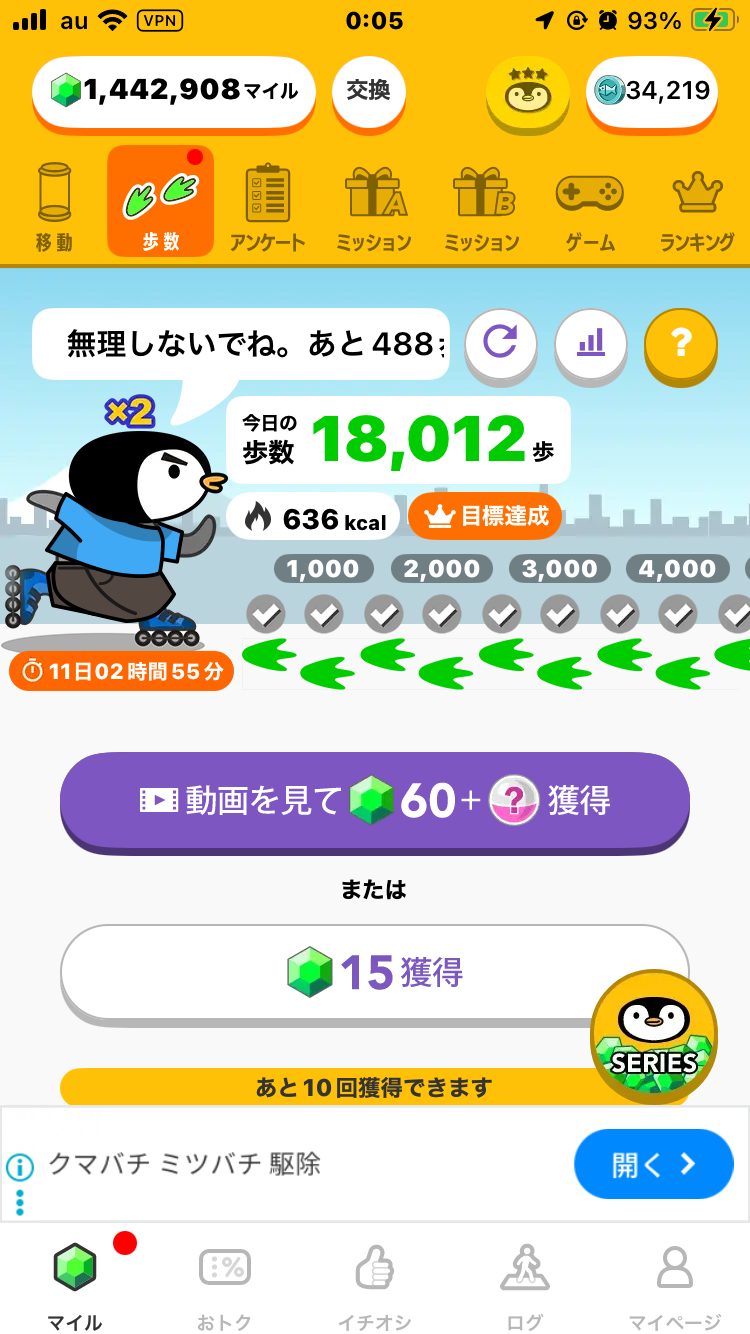The image size is (750, 1334).
Task: Open the question mark help
Action: pyautogui.click(x=681, y=344)
